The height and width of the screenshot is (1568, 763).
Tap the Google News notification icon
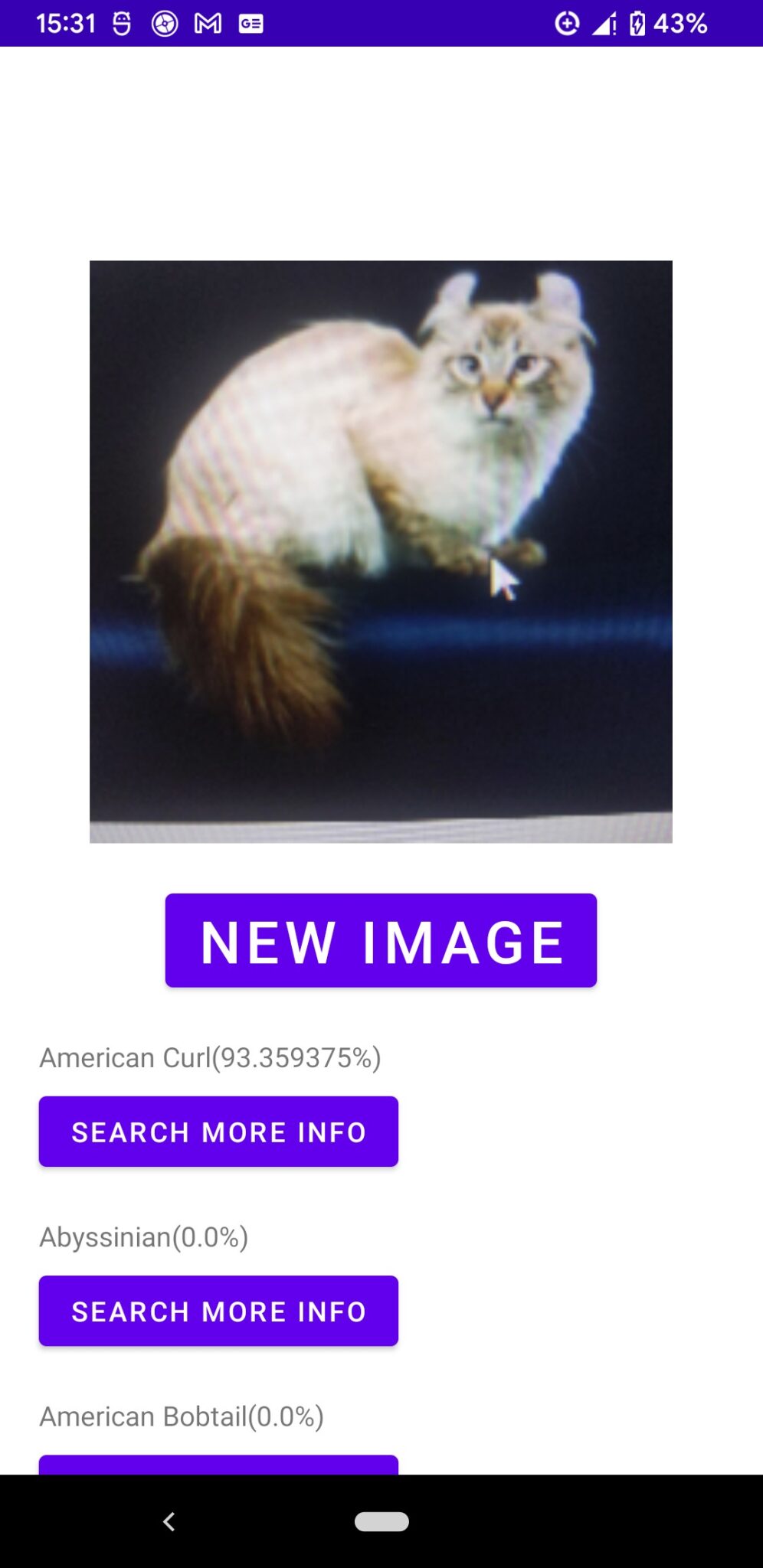[x=251, y=23]
